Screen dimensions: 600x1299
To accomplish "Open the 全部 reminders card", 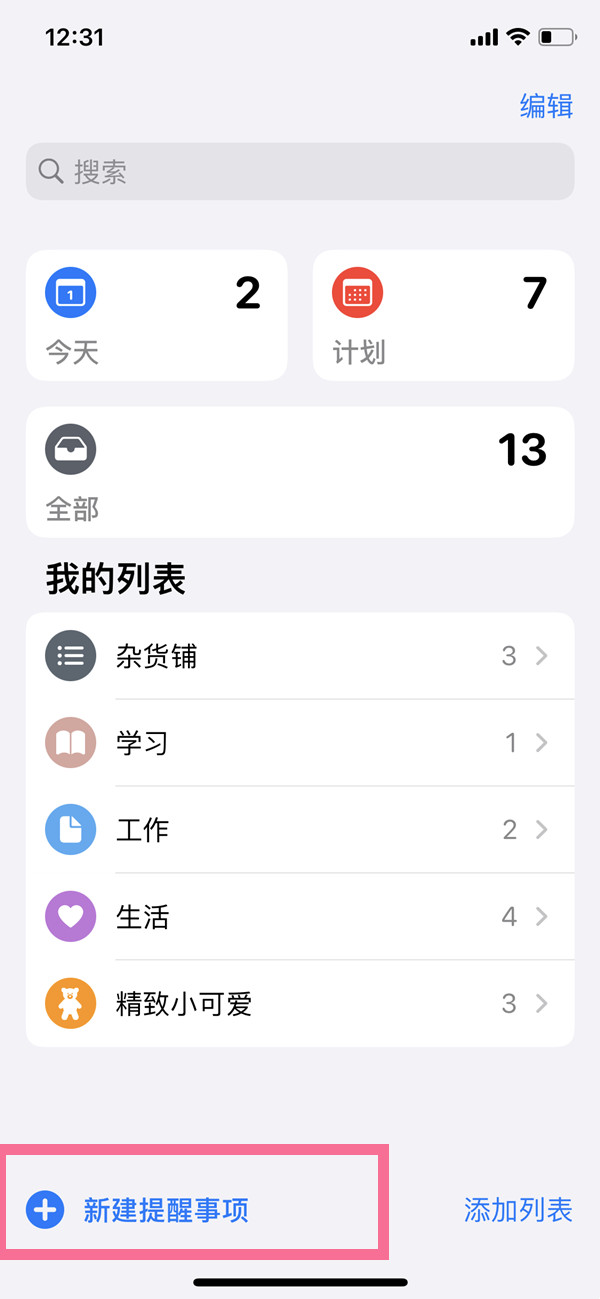I will (300, 472).
